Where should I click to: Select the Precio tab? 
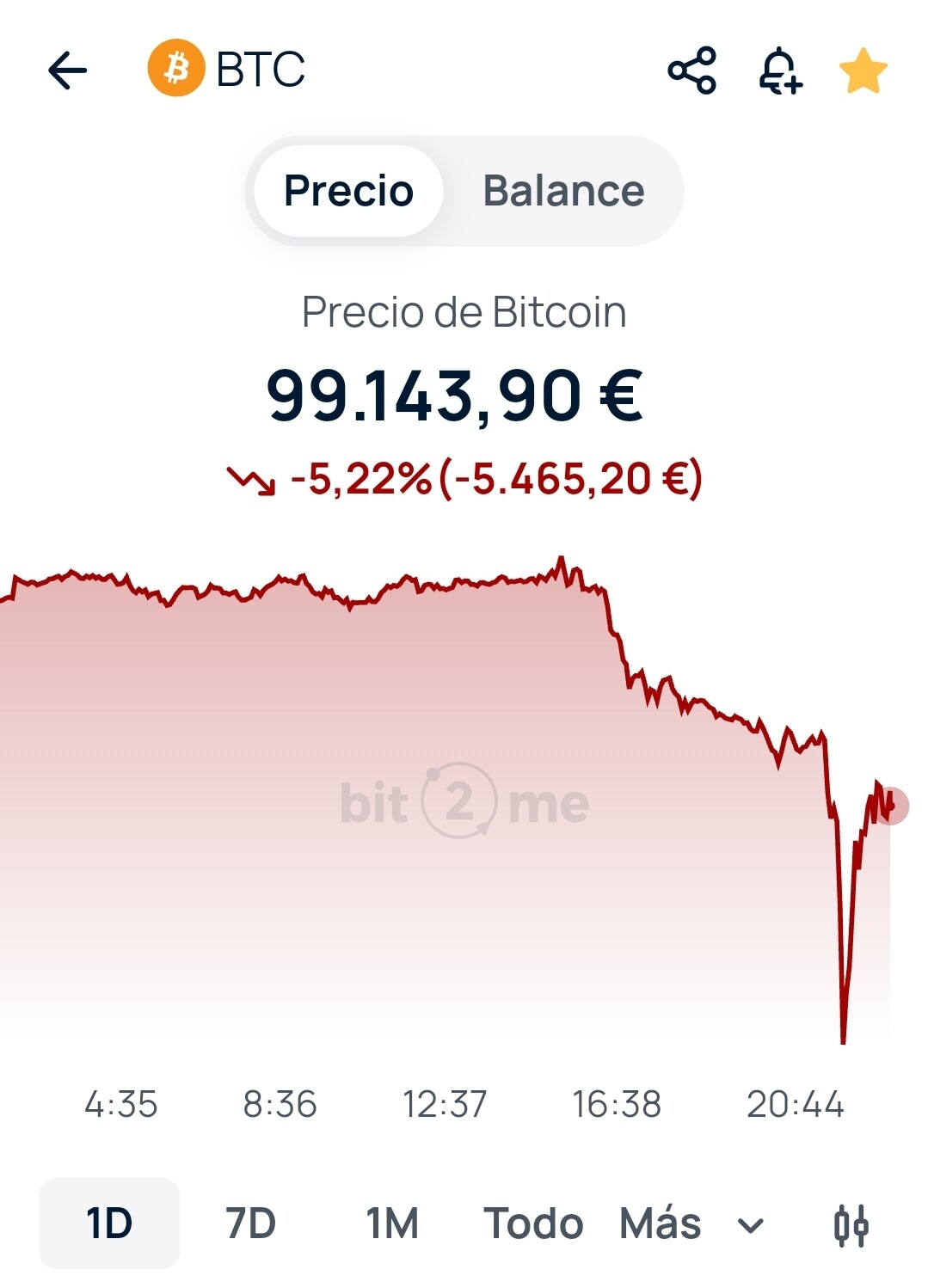[348, 191]
